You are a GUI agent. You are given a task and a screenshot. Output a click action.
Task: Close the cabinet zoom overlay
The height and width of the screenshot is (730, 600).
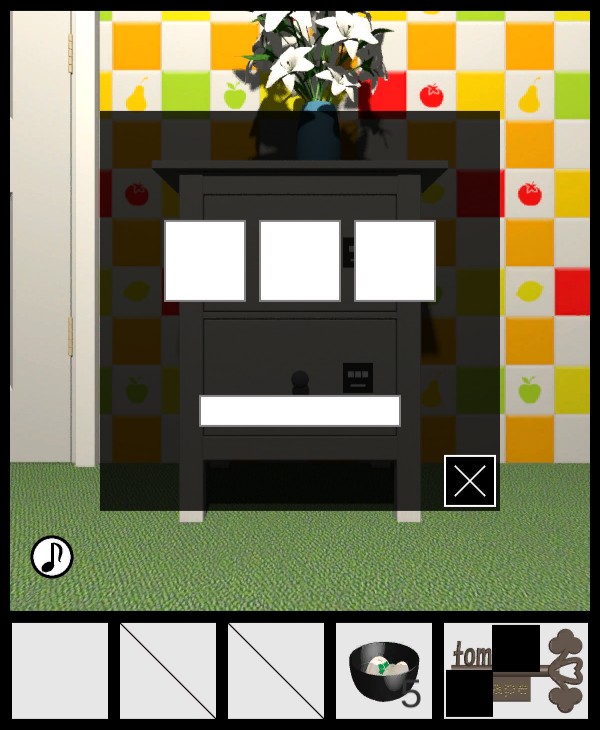click(470, 481)
